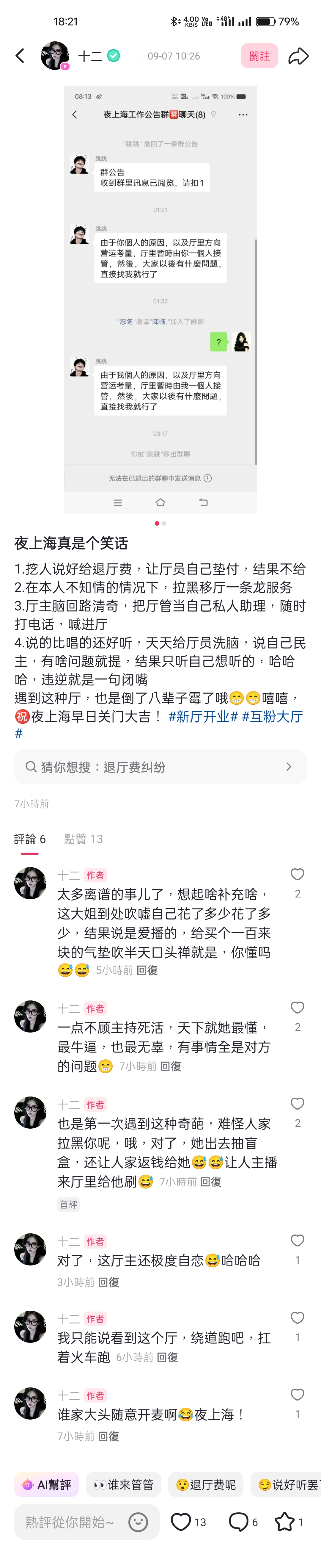Reply to the comment 一点不顾主持死活
This screenshot has height=1568, width=321.
point(171,1066)
